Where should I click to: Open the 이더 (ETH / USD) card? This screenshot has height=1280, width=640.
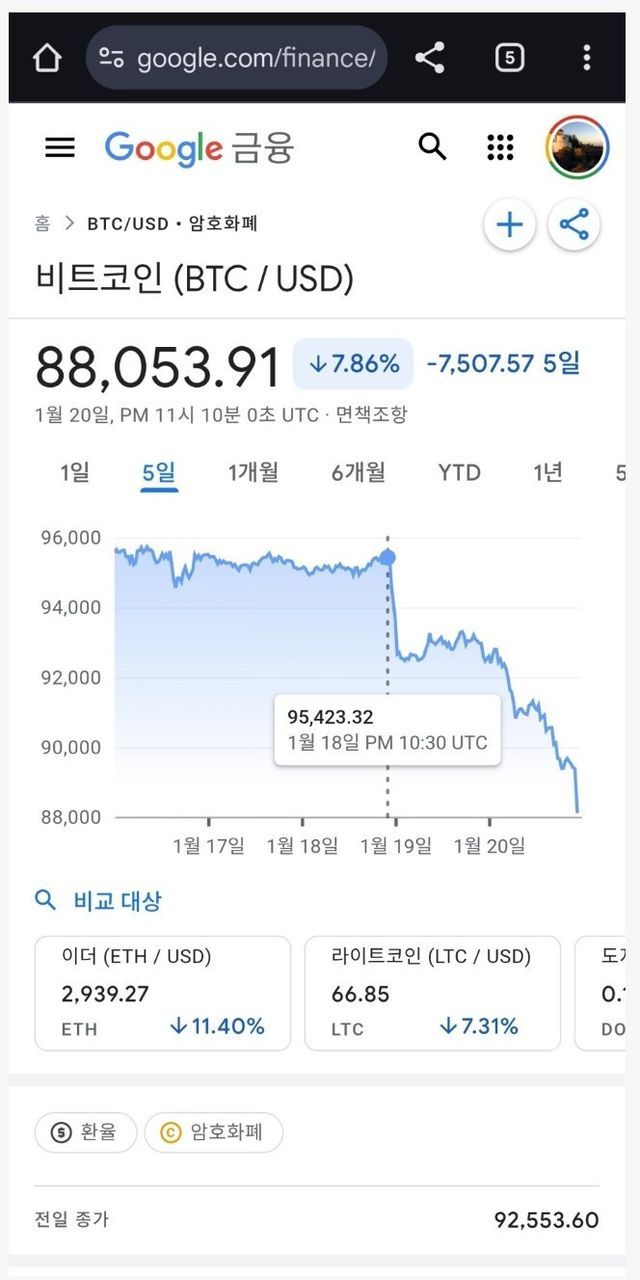[163, 992]
